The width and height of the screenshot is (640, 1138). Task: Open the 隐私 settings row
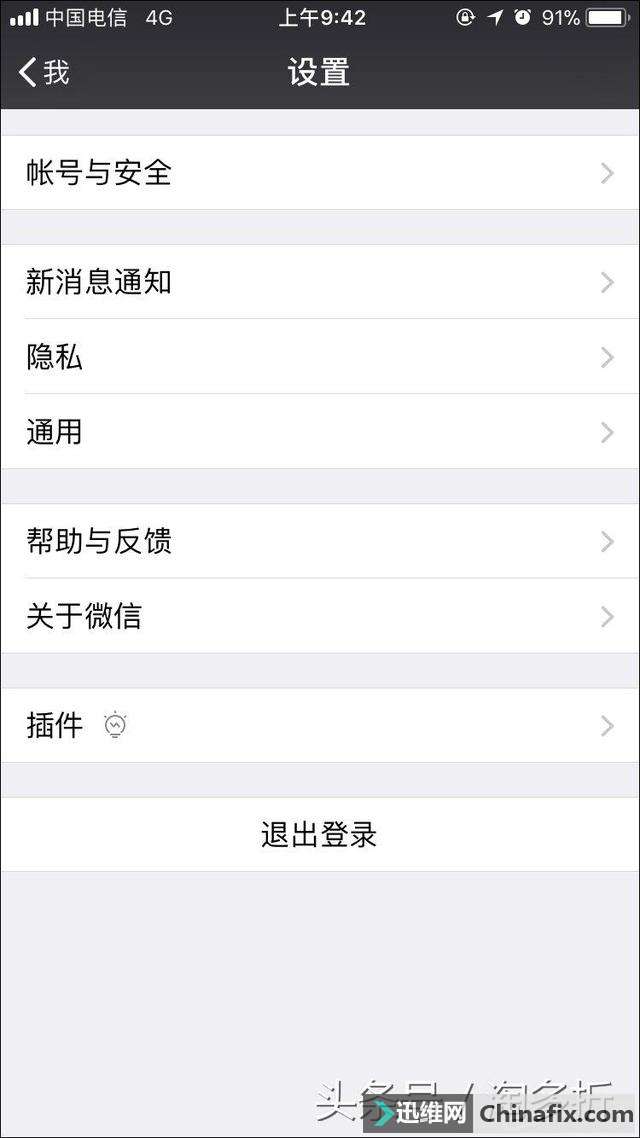click(x=320, y=357)
